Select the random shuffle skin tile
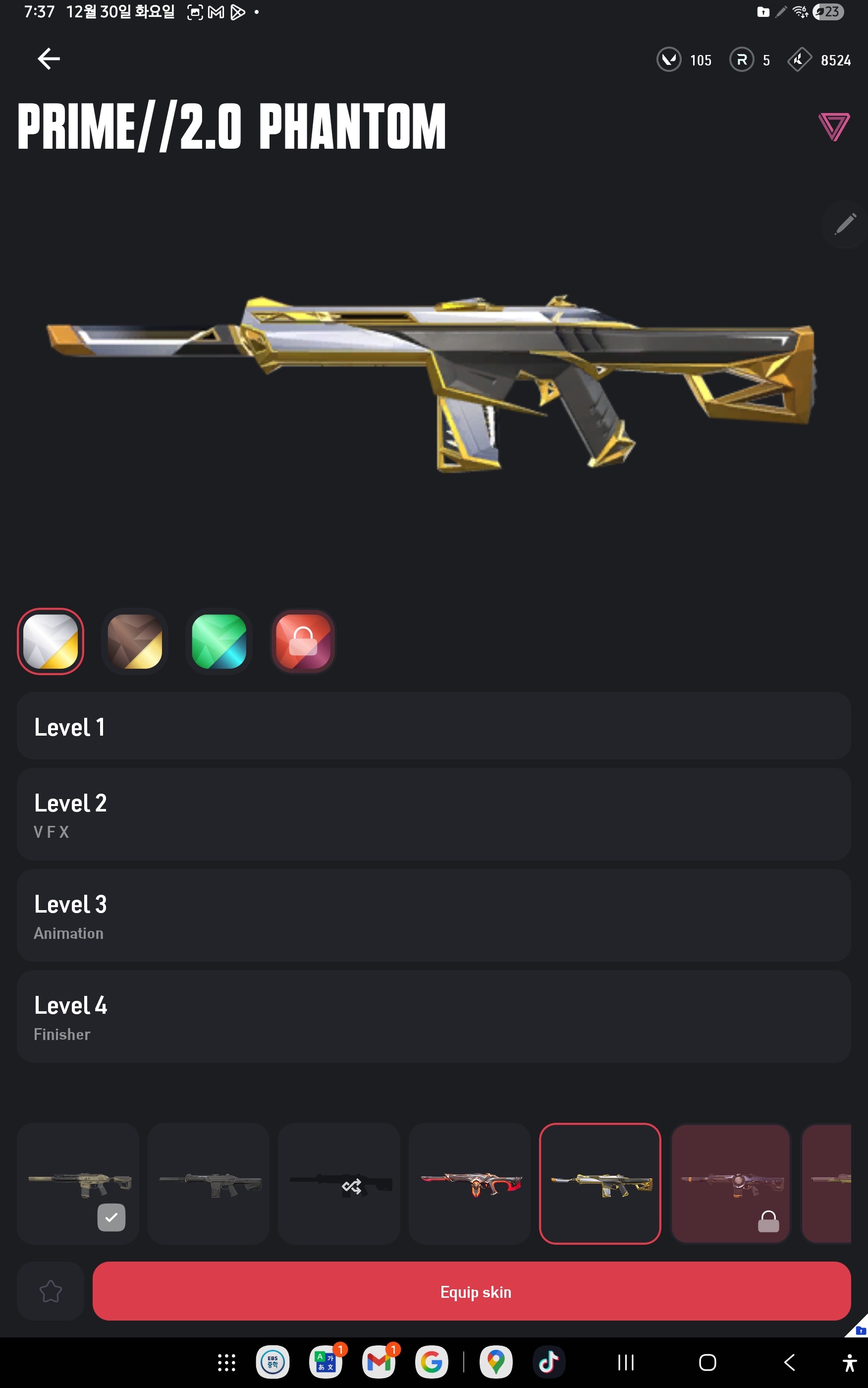Image resolution: width=868 pixels, height=1388 pixels. pyautogui.click(x=339, y=1184)
